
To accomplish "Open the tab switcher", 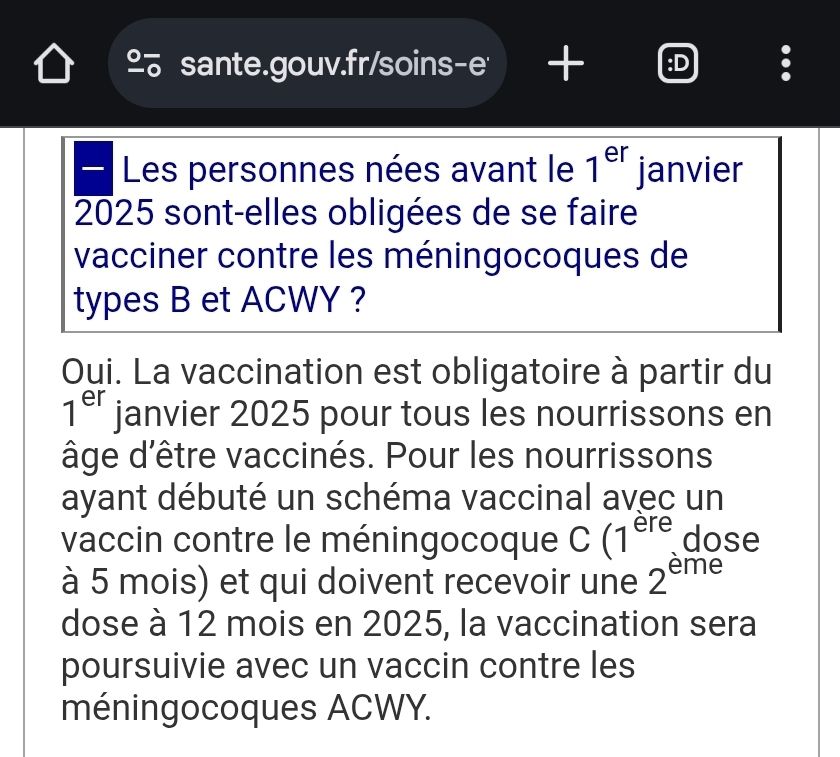I will point(679,65).
